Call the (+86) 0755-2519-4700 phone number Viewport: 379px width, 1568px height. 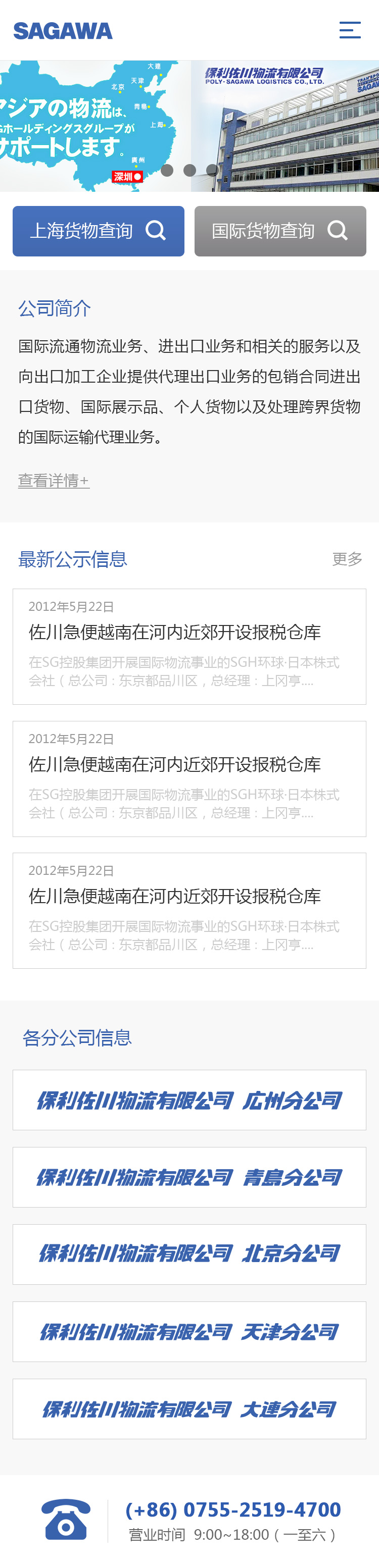click(x=233, y=1509)
